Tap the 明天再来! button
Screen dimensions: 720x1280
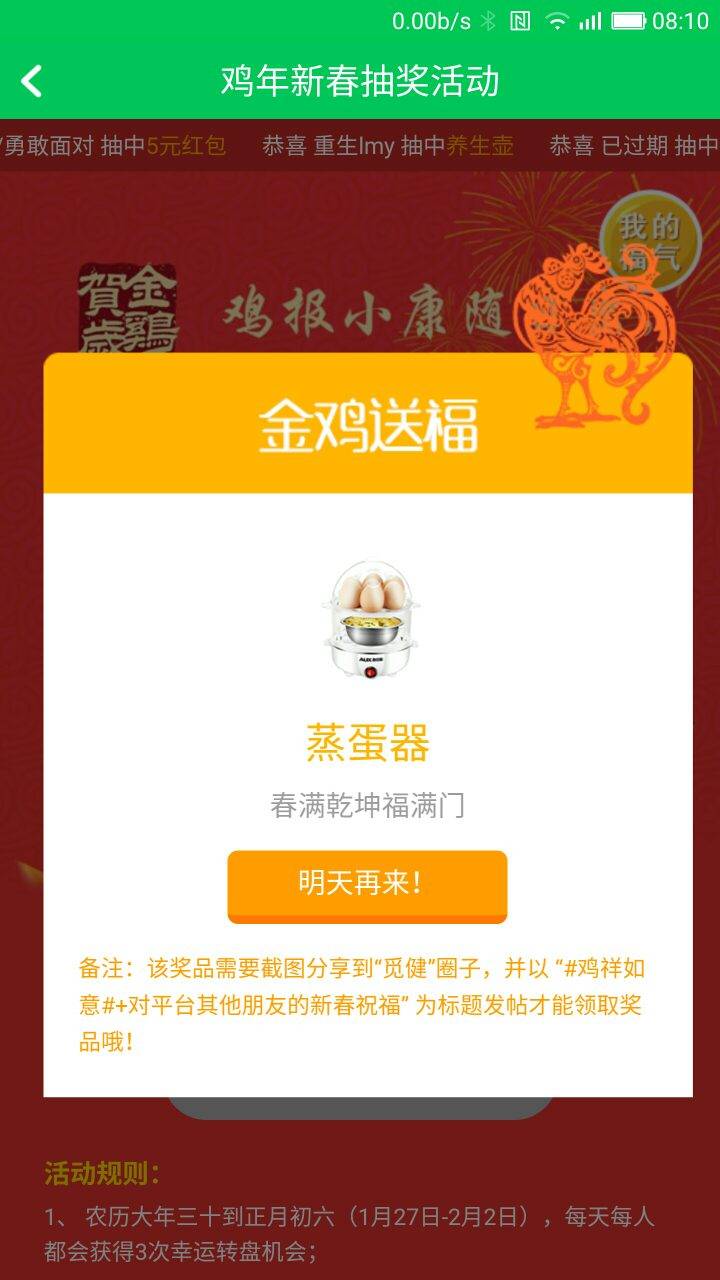(x=367, y=884)
